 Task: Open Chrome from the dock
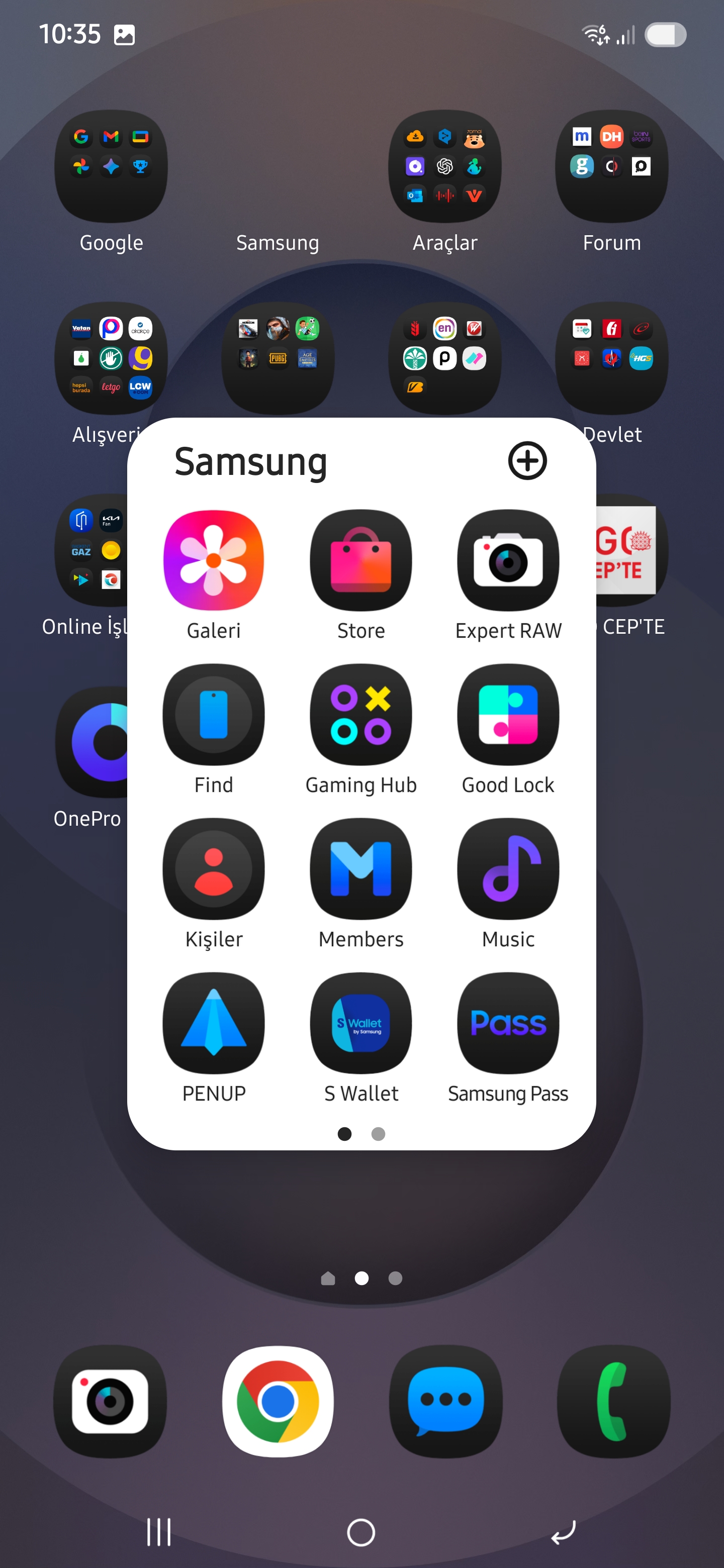click(x=278, y=1401)
